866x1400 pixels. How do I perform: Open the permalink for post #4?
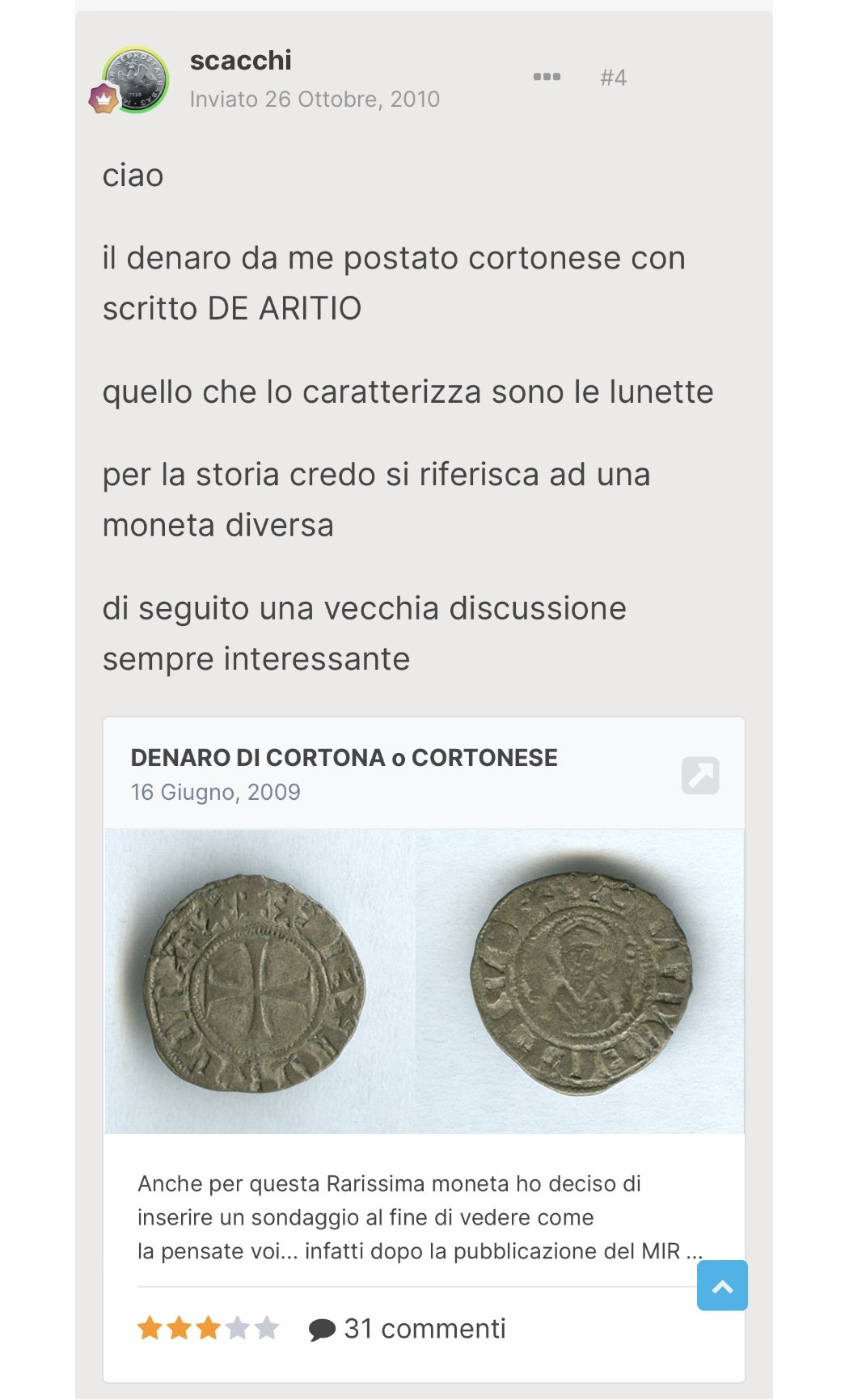click(613, 78)
